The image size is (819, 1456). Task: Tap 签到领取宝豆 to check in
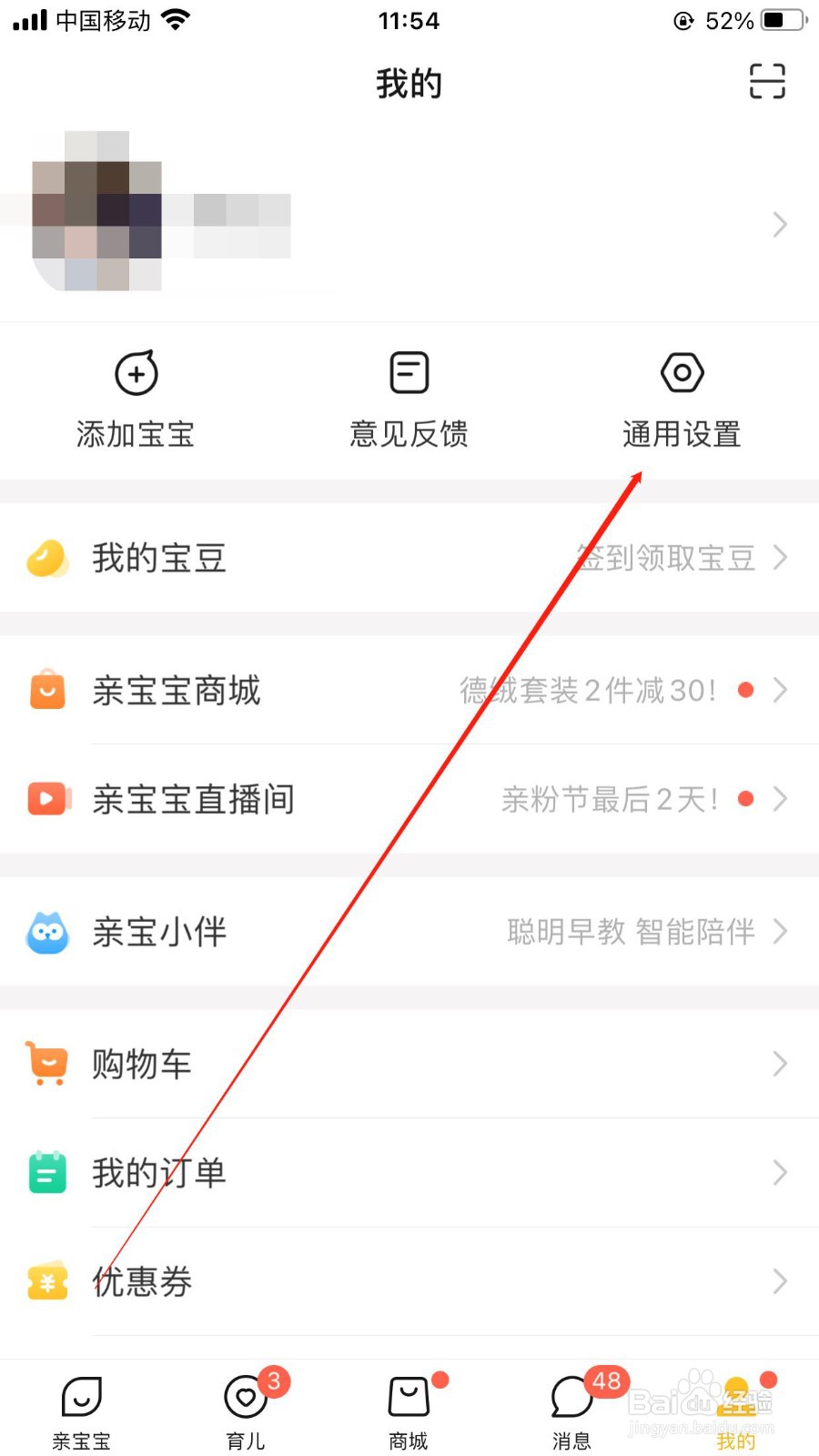(665, 559)
